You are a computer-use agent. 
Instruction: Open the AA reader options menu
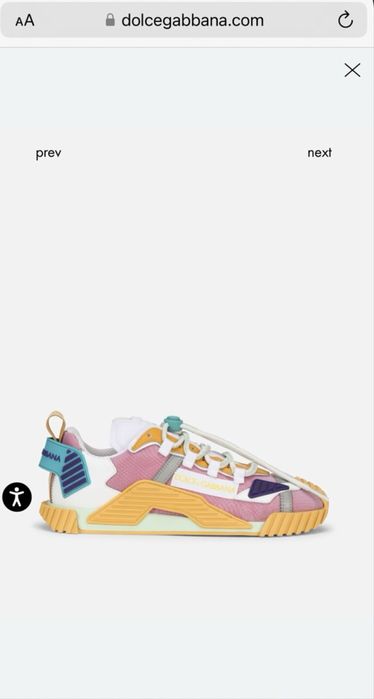(x=25, y=21)
